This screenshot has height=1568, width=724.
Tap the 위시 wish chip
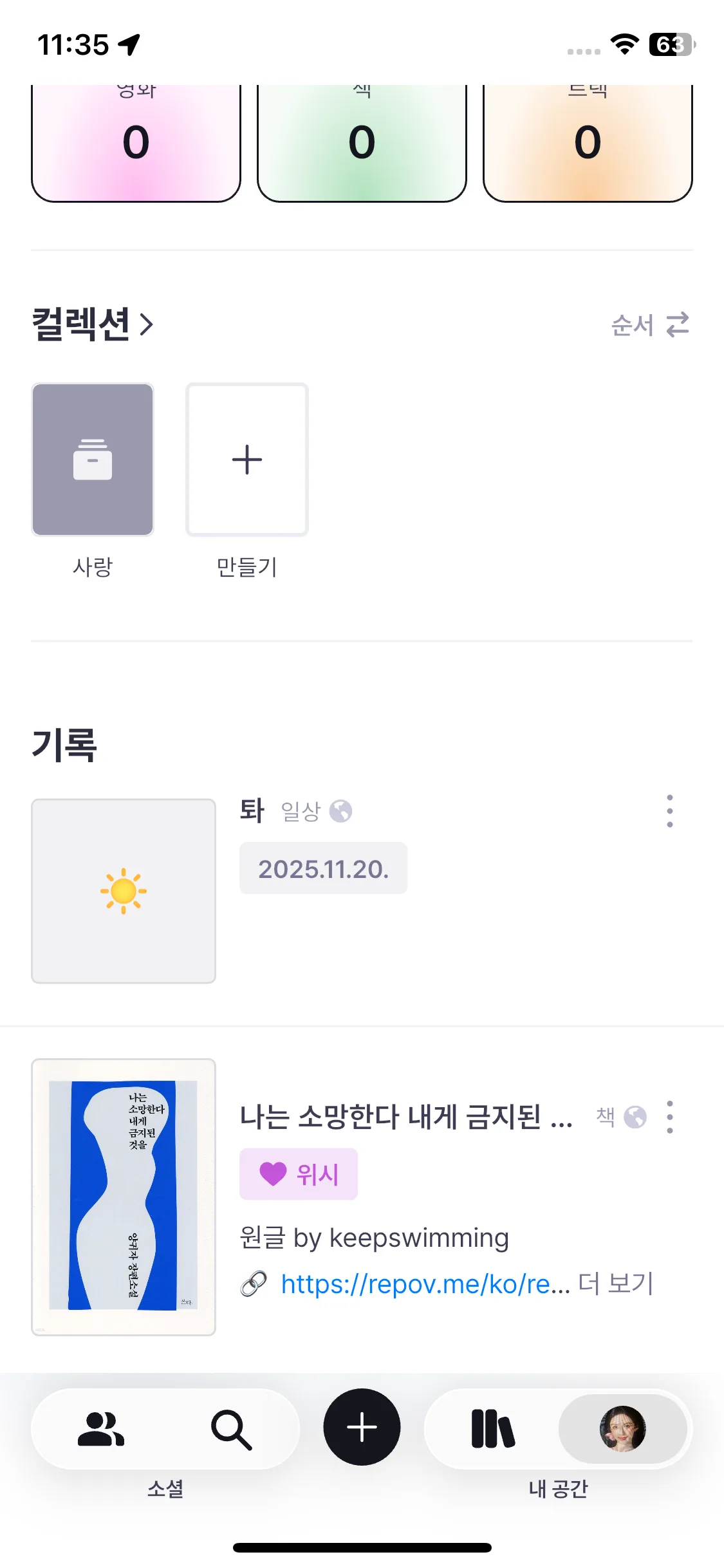coord(299,1174)
